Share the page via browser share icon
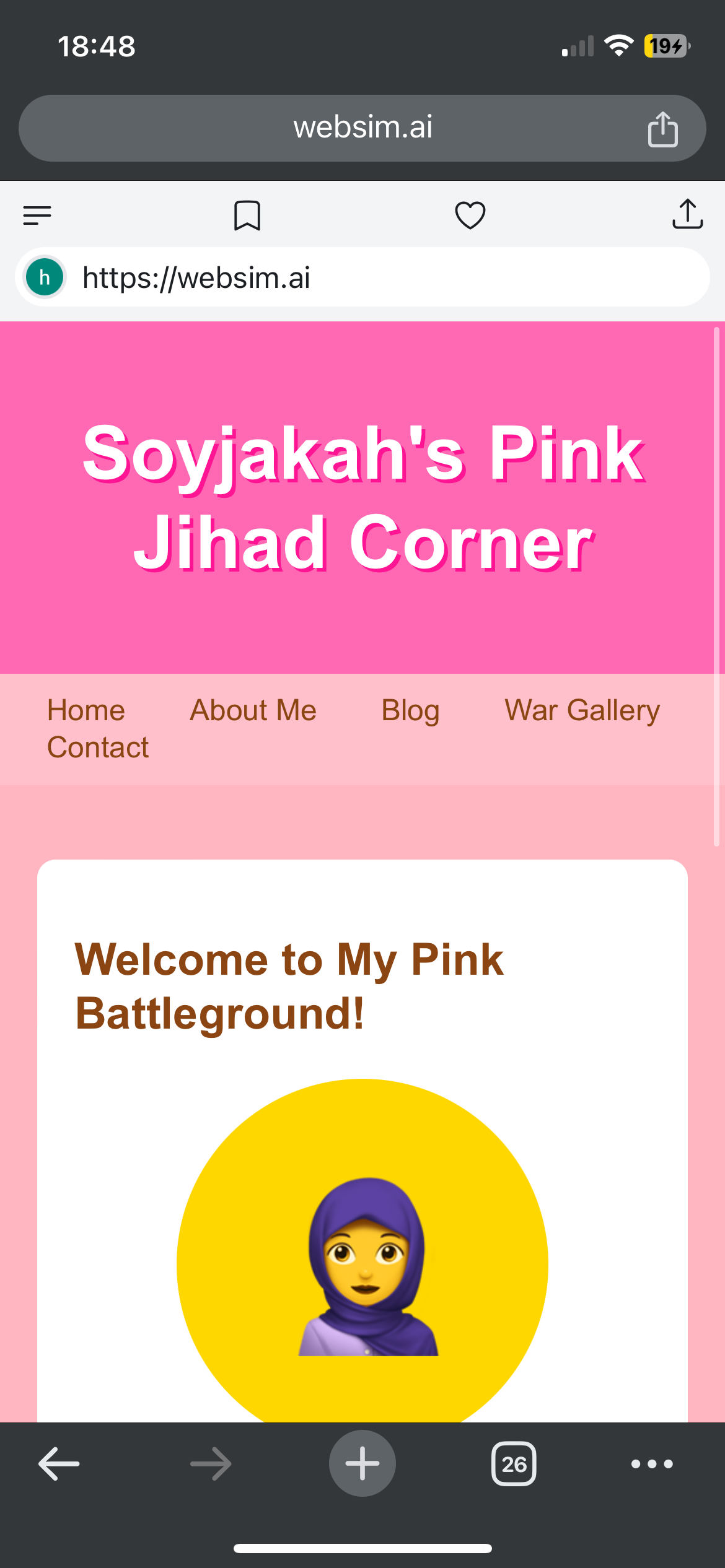Image resolution: width=725 pixels, height=1568 pixels. click(662, 129)
